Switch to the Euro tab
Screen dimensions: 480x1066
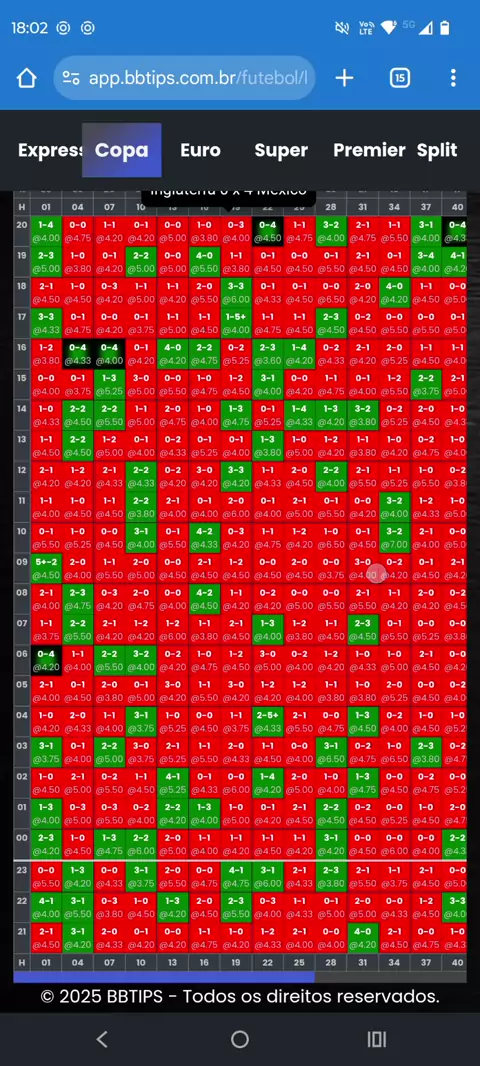(x=201, y=150)
